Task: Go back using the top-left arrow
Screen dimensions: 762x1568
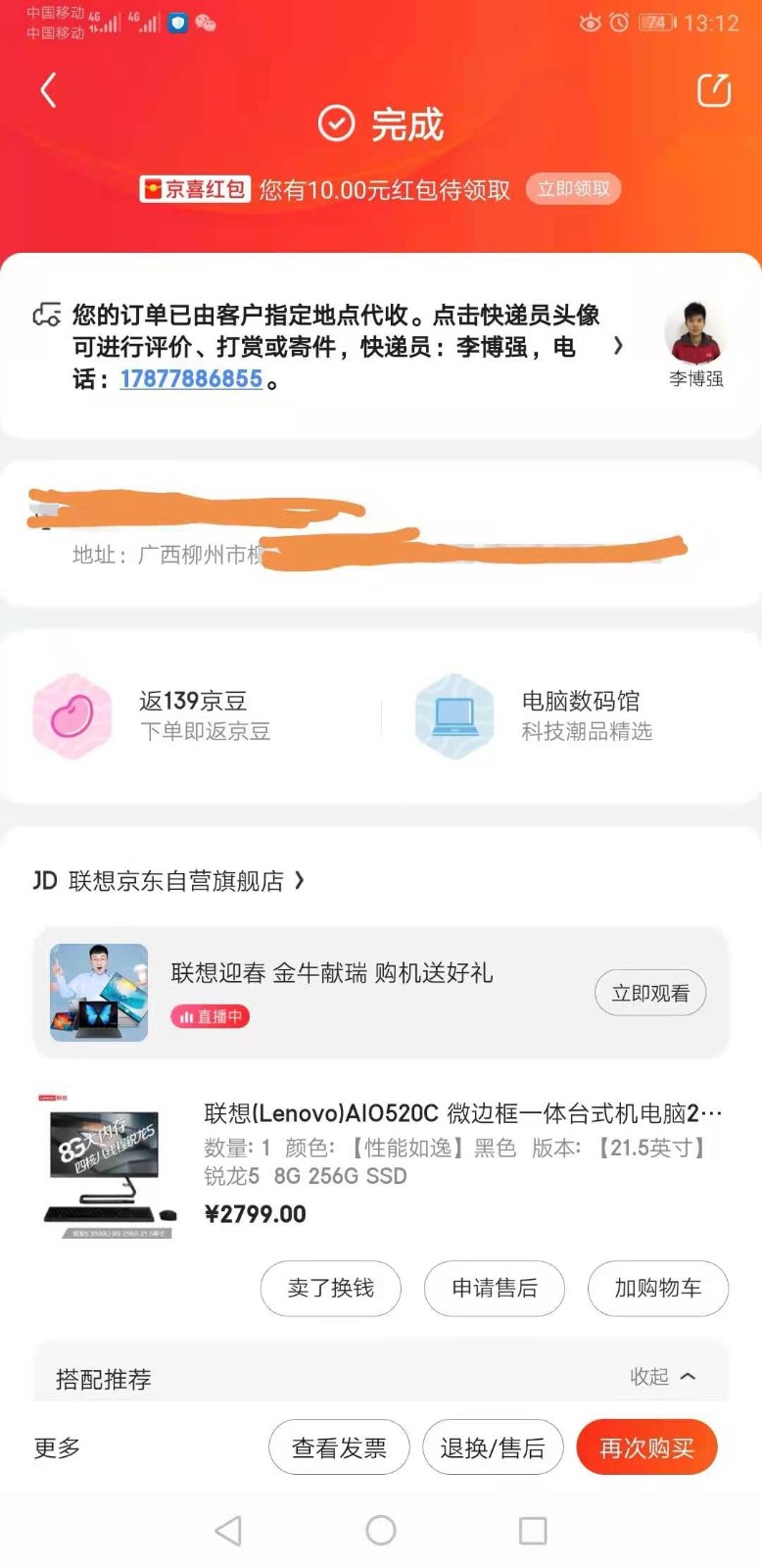Action: click(48, 90)
